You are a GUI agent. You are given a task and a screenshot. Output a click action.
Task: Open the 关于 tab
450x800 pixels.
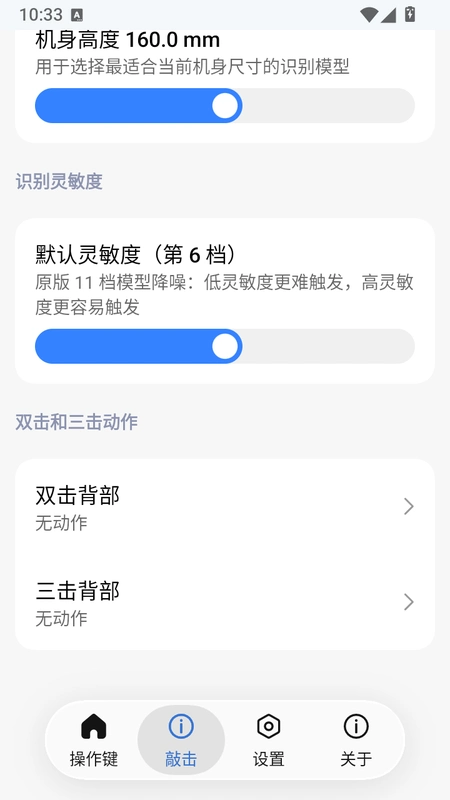(x=356, y=740)
